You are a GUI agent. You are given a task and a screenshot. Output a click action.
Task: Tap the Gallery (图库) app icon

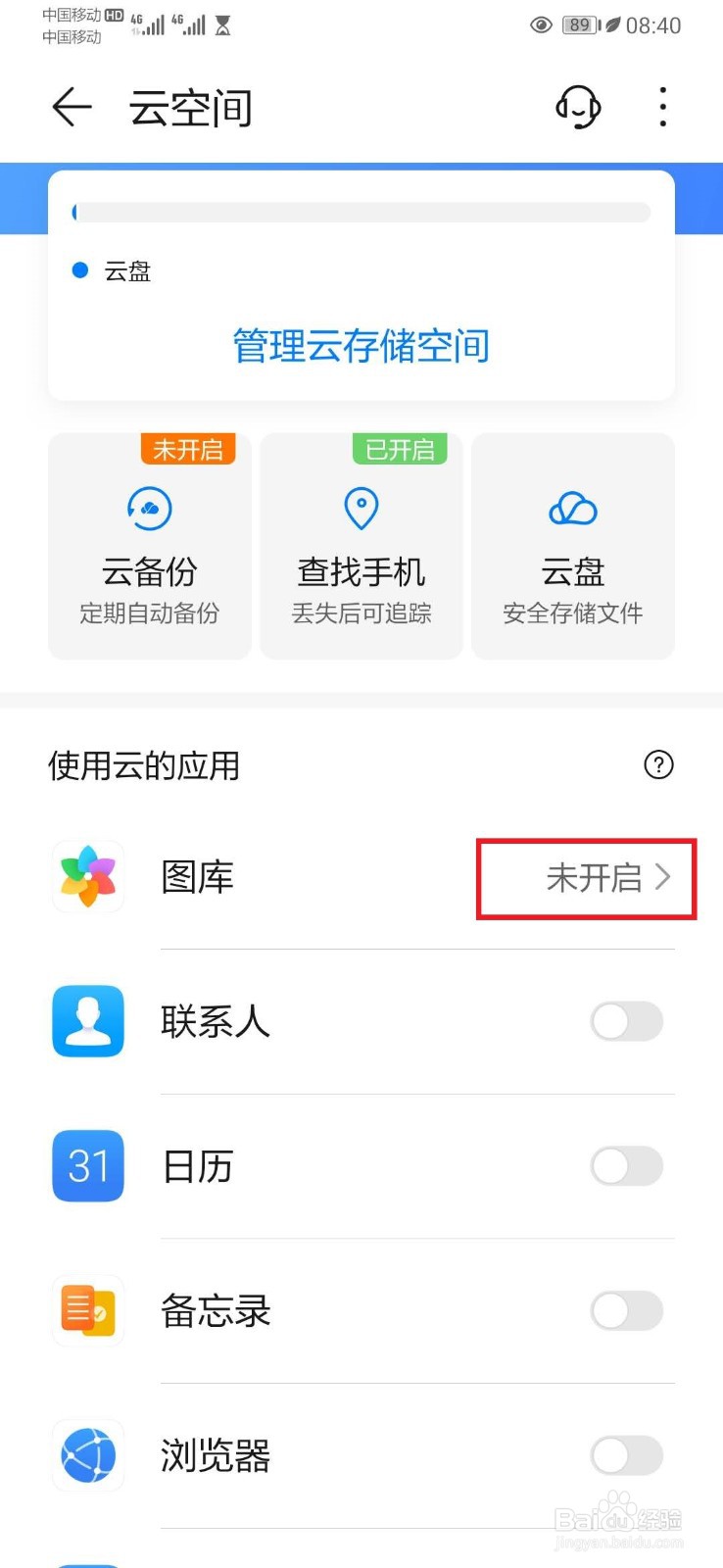click(x=87, y=877)
